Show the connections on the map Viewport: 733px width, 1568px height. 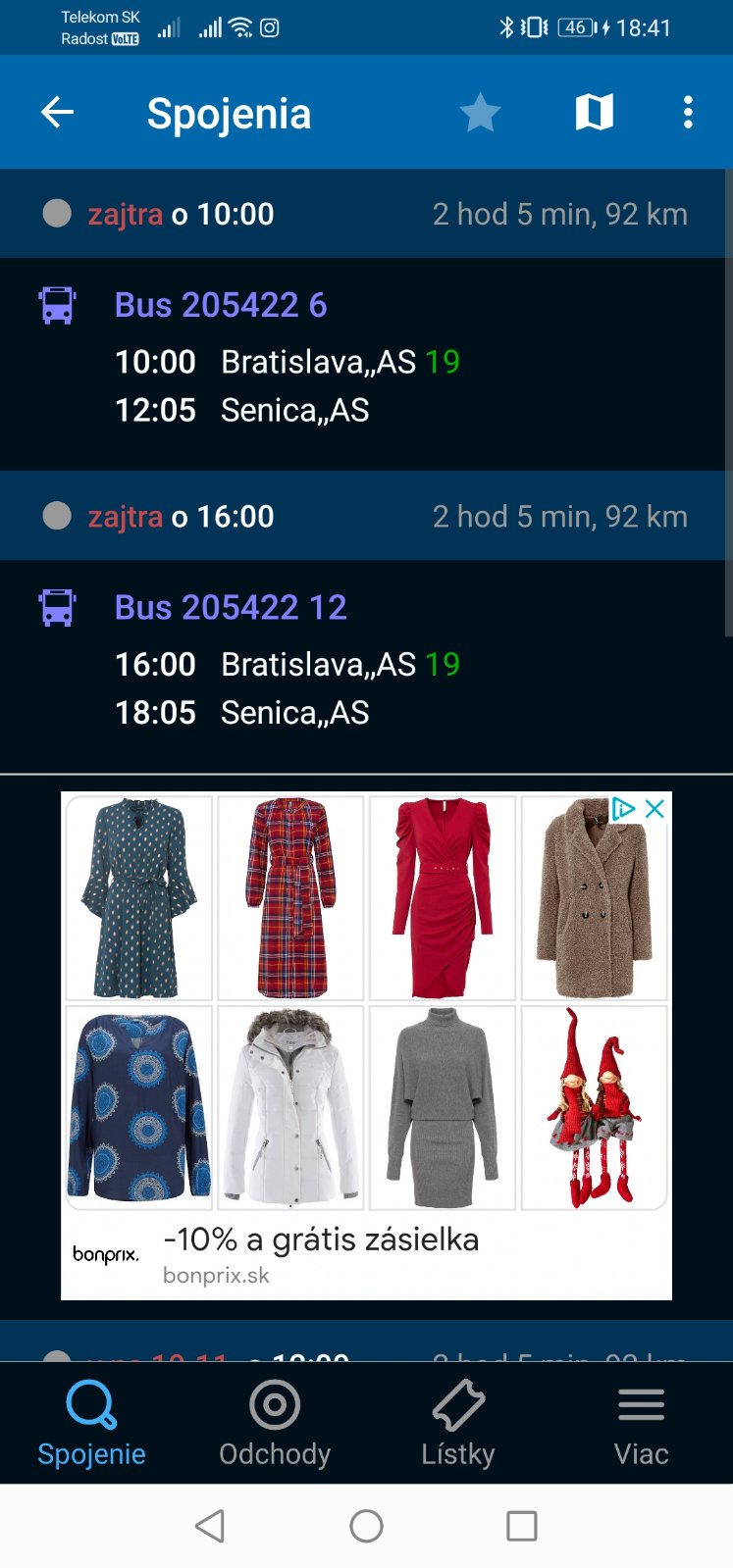point(594,113)
